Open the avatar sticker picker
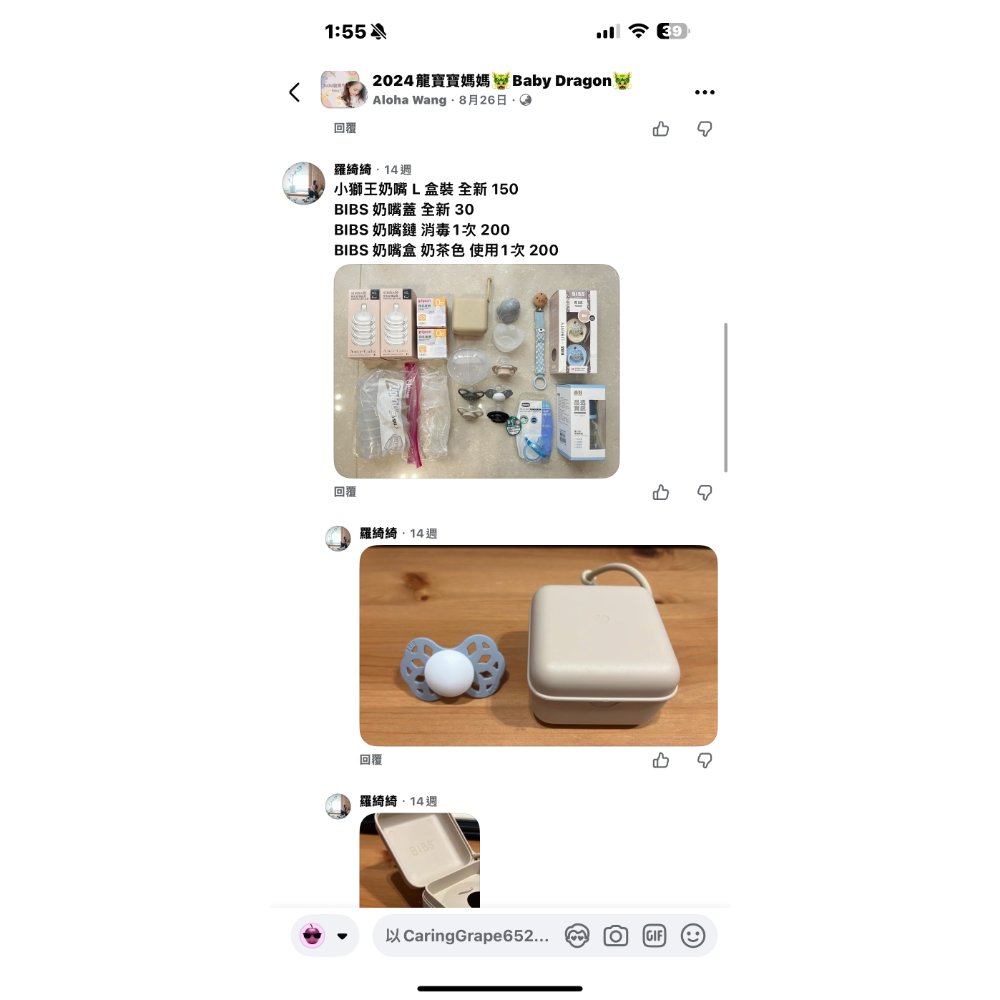1000x1000 pixels. point(577,936)
